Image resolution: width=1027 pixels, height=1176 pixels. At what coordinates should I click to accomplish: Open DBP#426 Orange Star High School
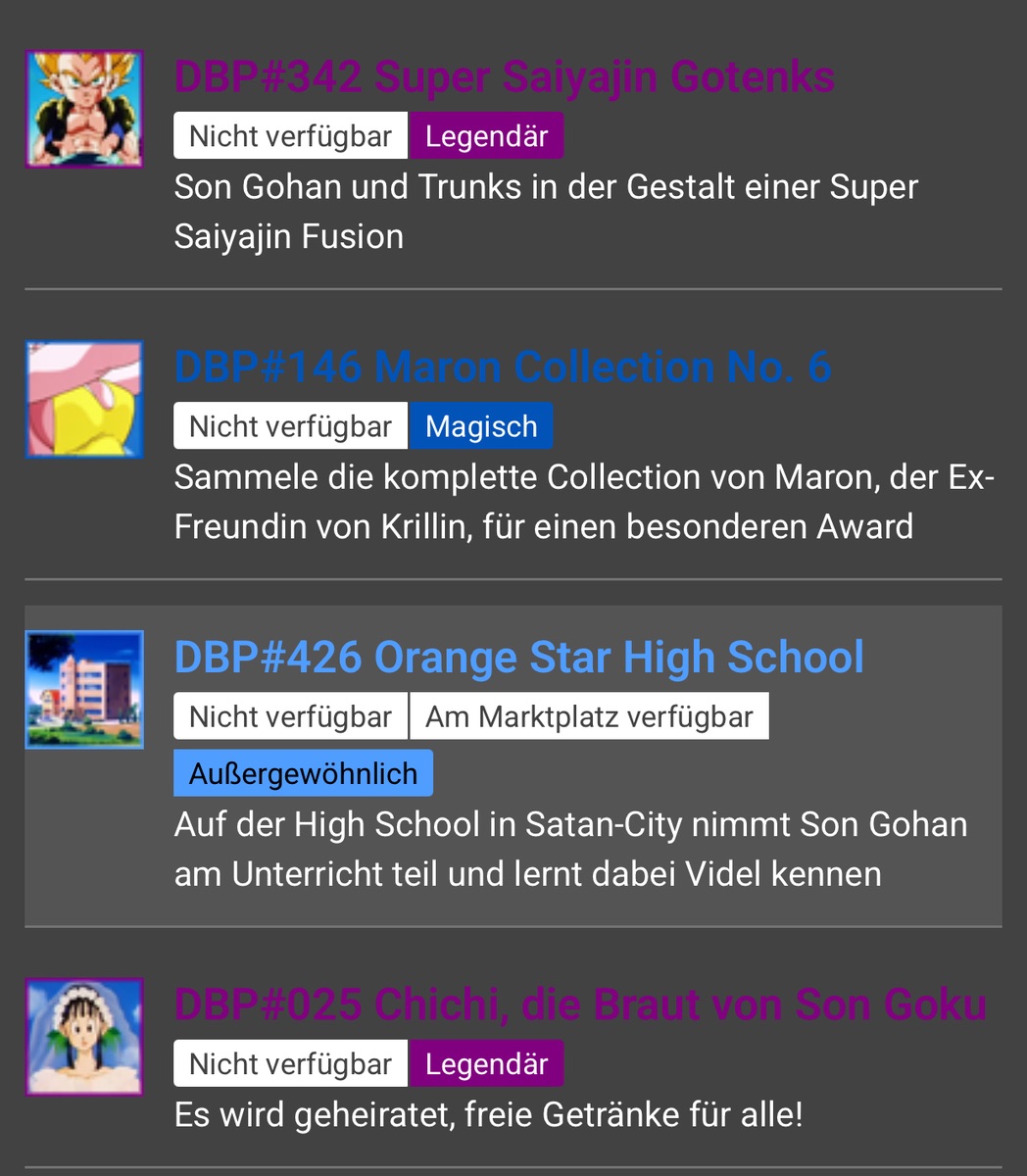[518, 658]
